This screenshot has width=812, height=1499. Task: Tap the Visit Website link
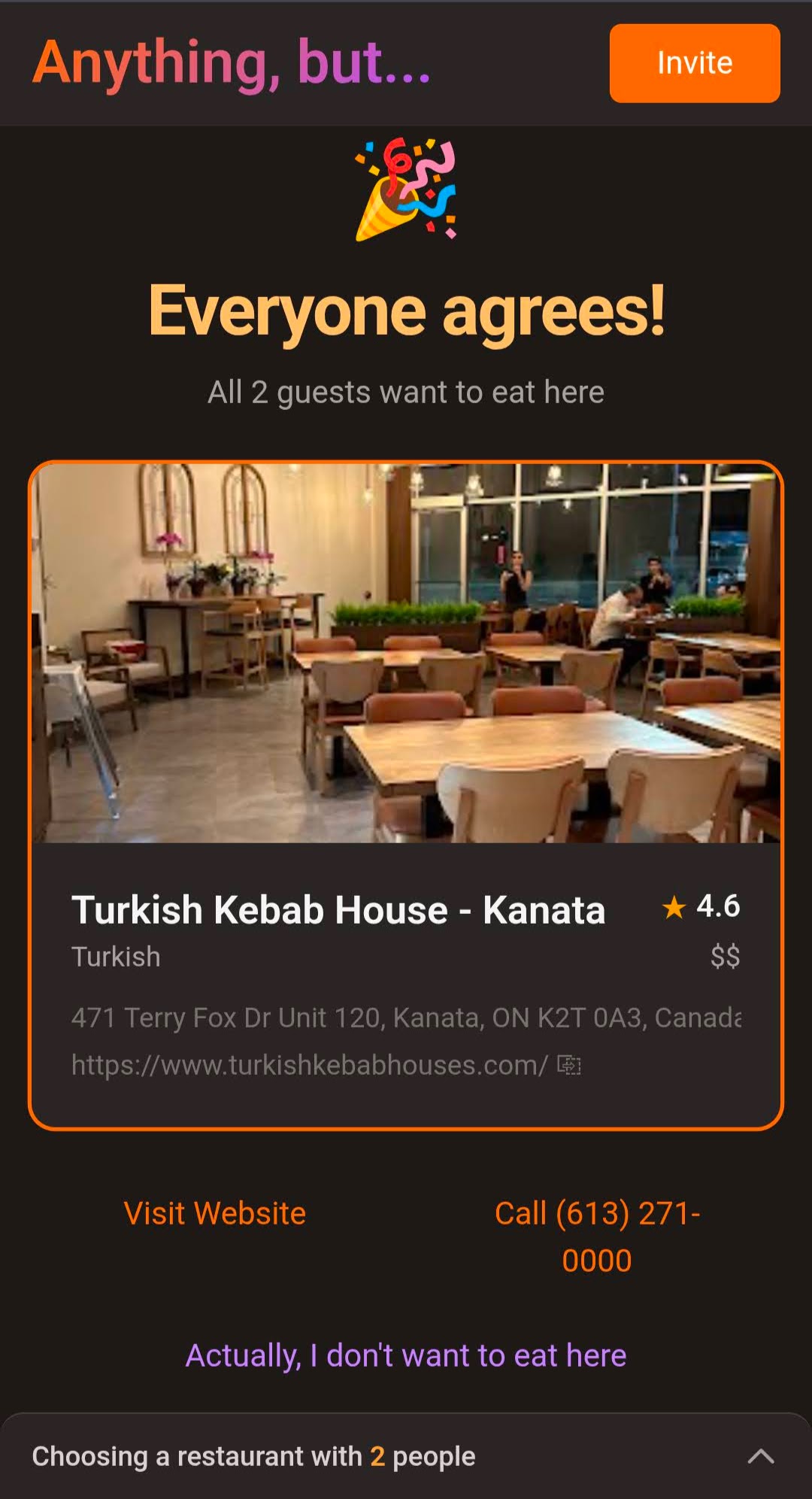[x=215, y=1213]
